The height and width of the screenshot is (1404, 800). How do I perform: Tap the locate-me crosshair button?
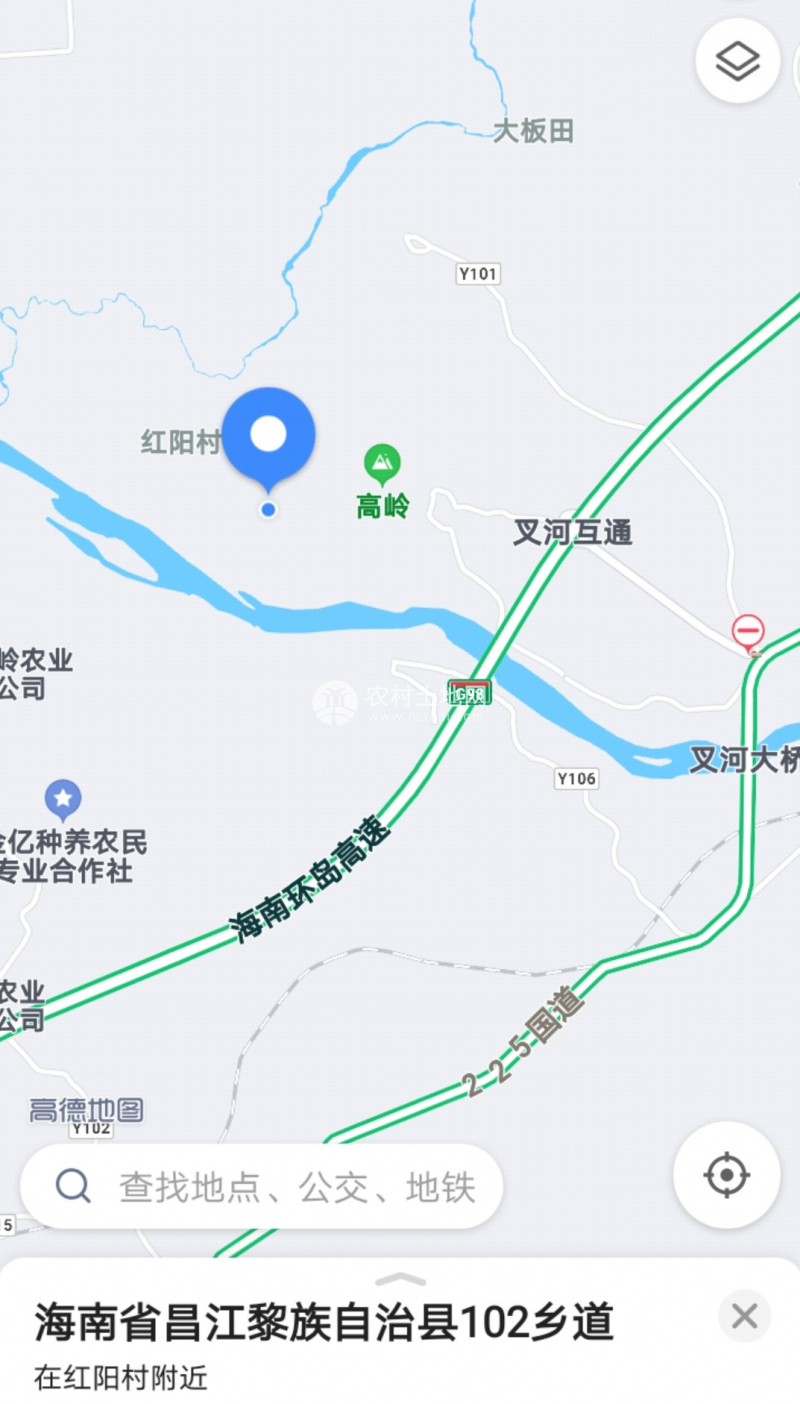pos(727,1174)
